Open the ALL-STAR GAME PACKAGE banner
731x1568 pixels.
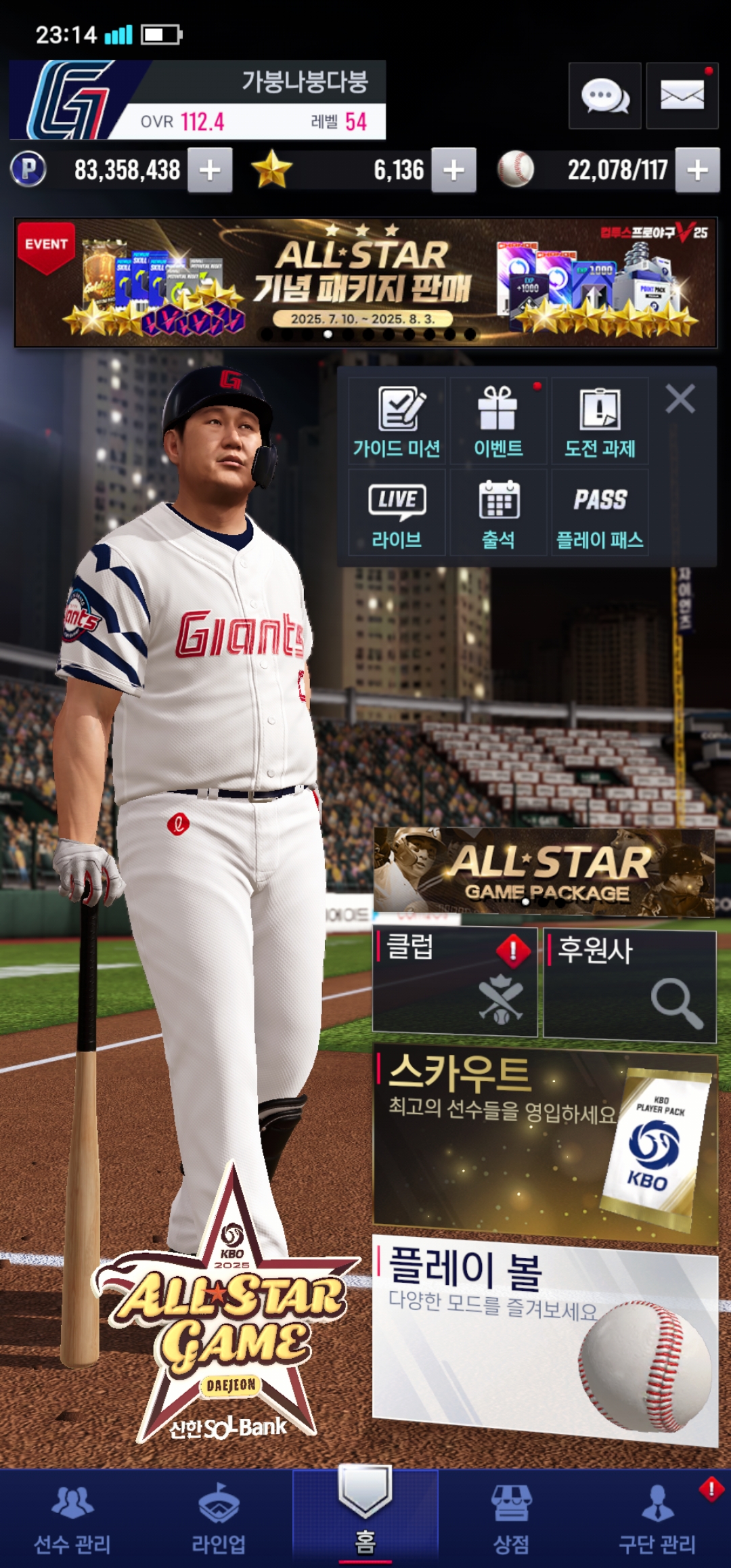click(x=544, y=872)
